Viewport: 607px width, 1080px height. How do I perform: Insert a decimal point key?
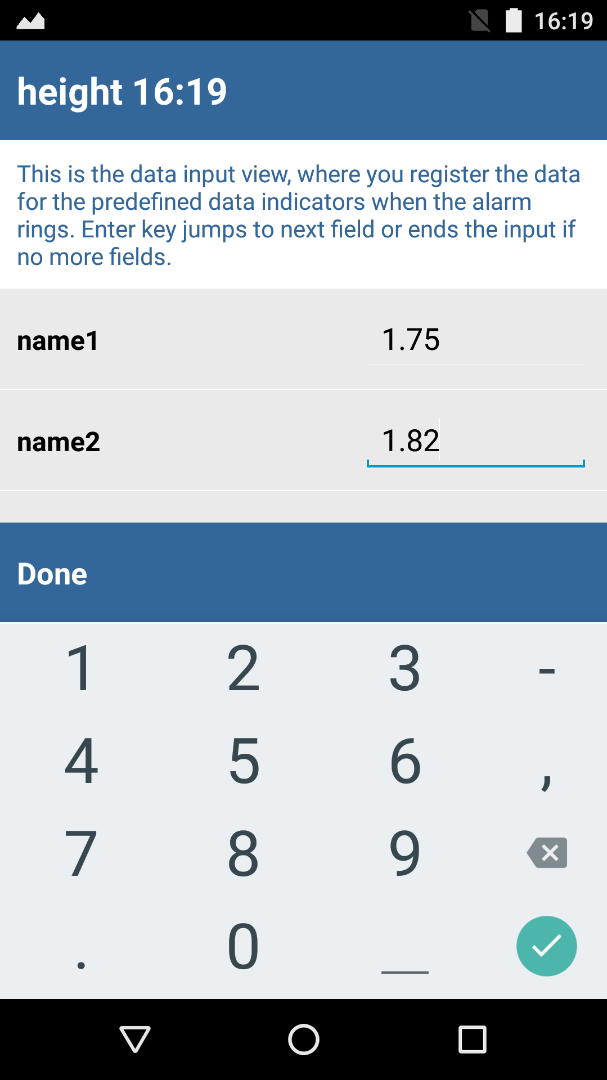point(81,946)
